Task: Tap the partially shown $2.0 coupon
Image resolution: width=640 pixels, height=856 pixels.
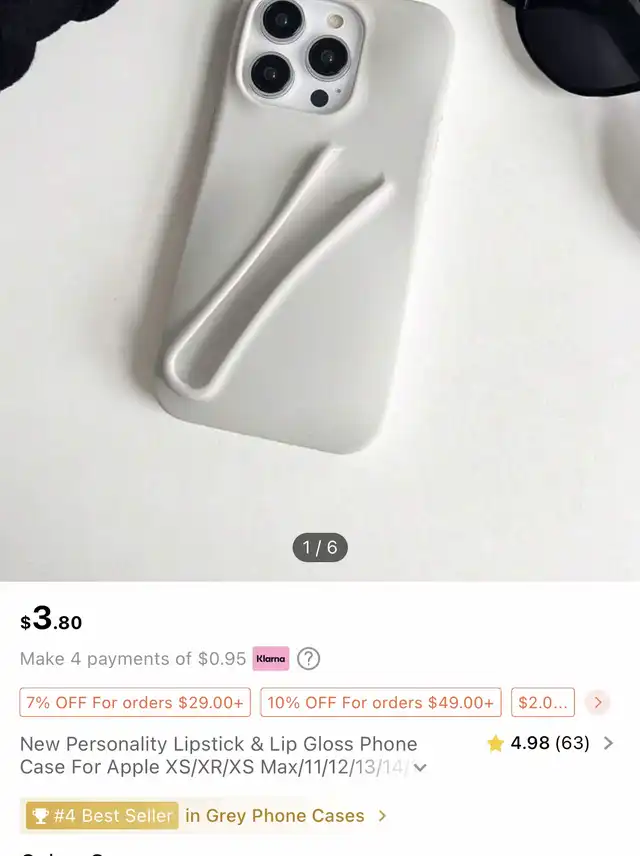Action: pyautogui.click(x=543, y=703)
